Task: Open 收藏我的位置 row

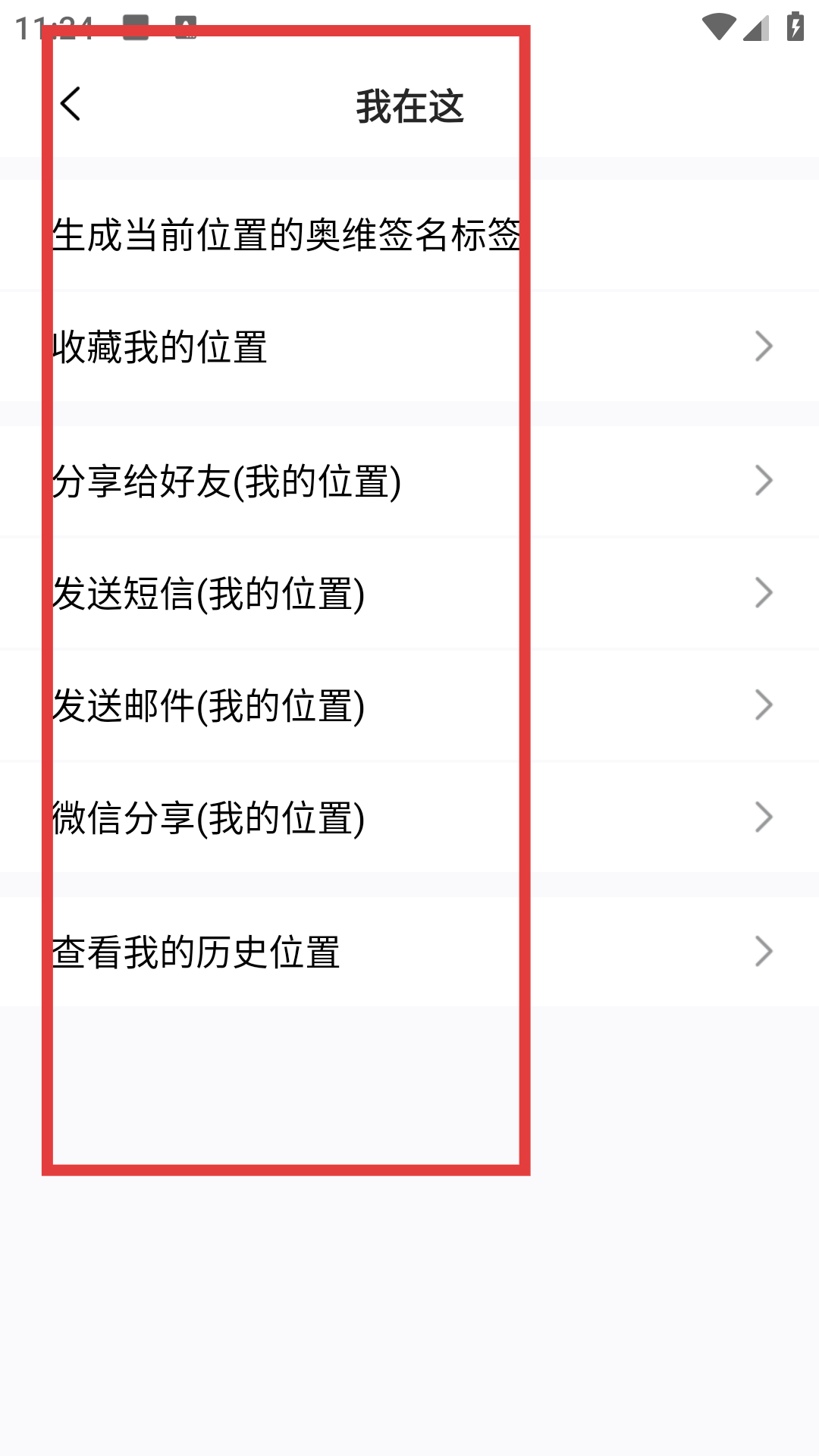Action: (409, 347)
